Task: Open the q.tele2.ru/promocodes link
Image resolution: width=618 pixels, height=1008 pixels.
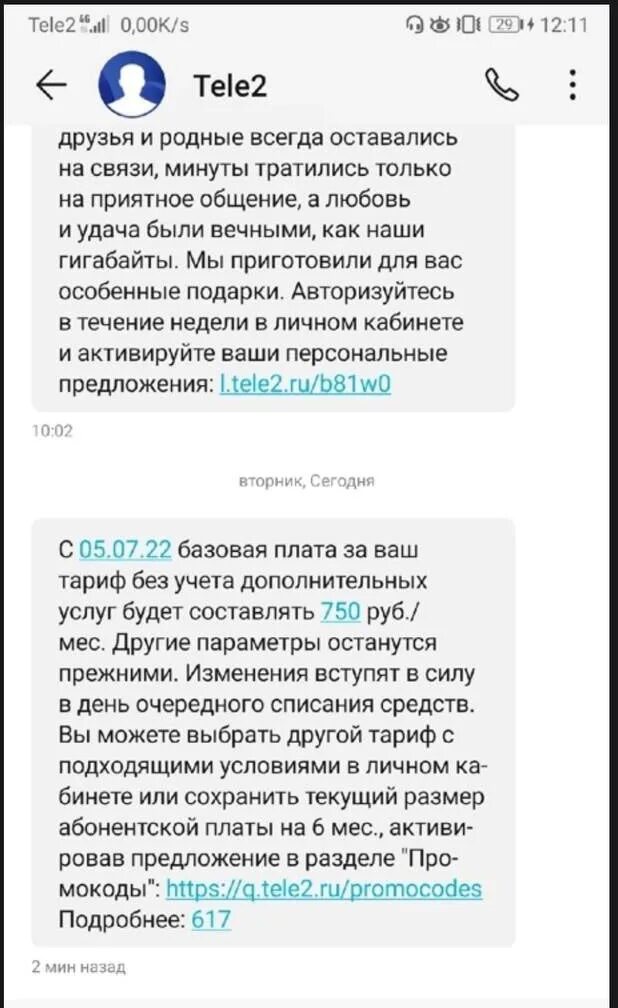Action: (324, 888)
